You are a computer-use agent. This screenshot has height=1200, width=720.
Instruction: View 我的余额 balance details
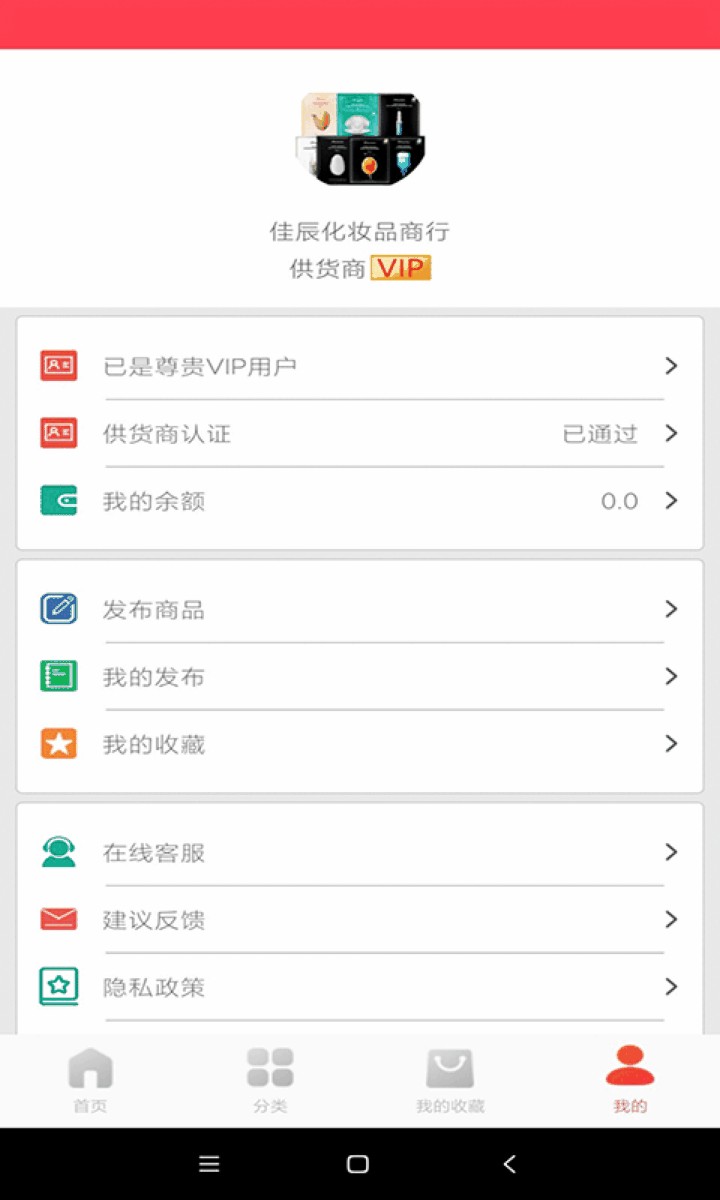360,501
